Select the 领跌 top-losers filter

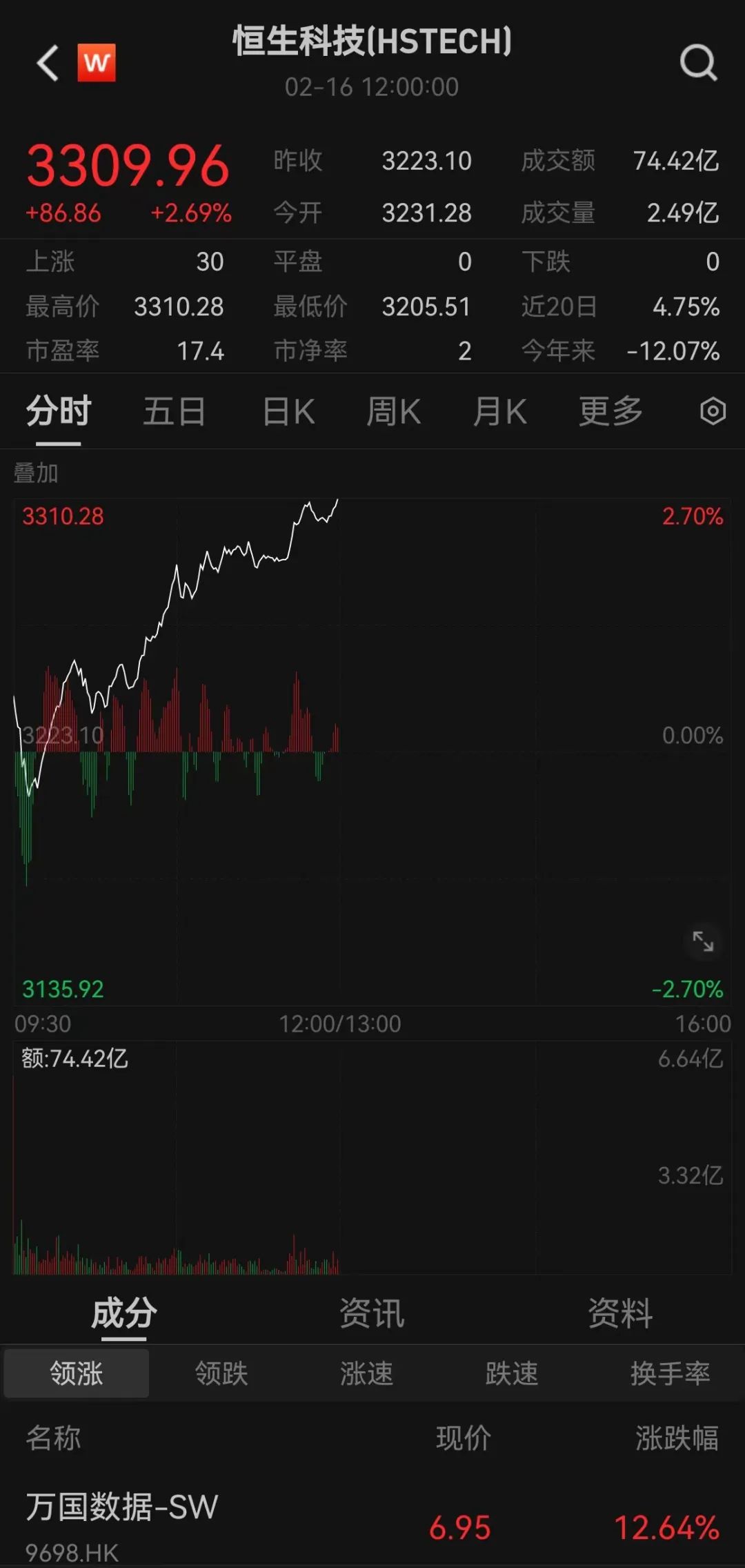coord(219,1373)
